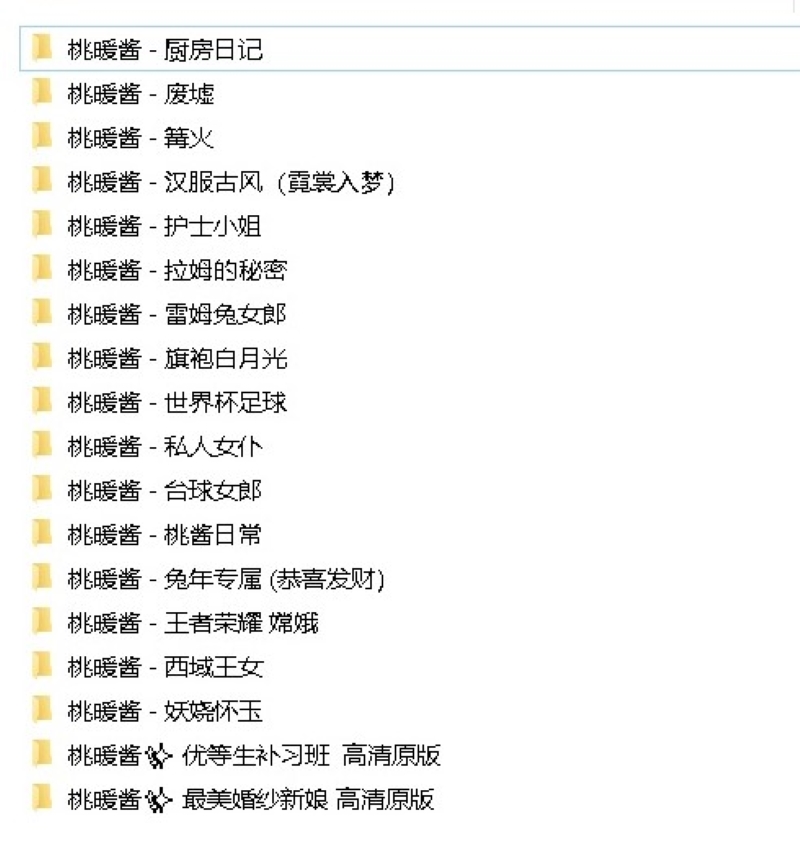
Task: Select the 旗袍白月光 folder
Action: click(177, 358)
